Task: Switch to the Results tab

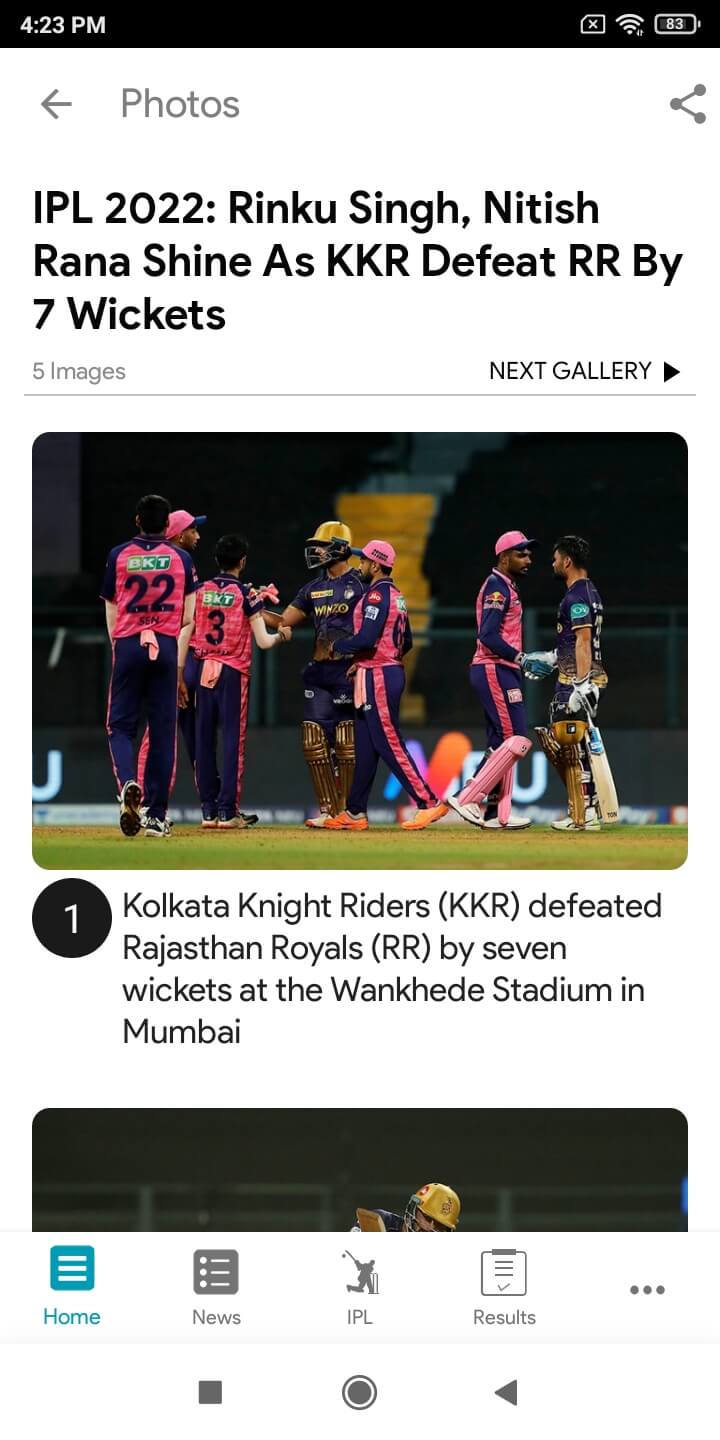Action: [x=504, y=1286]
